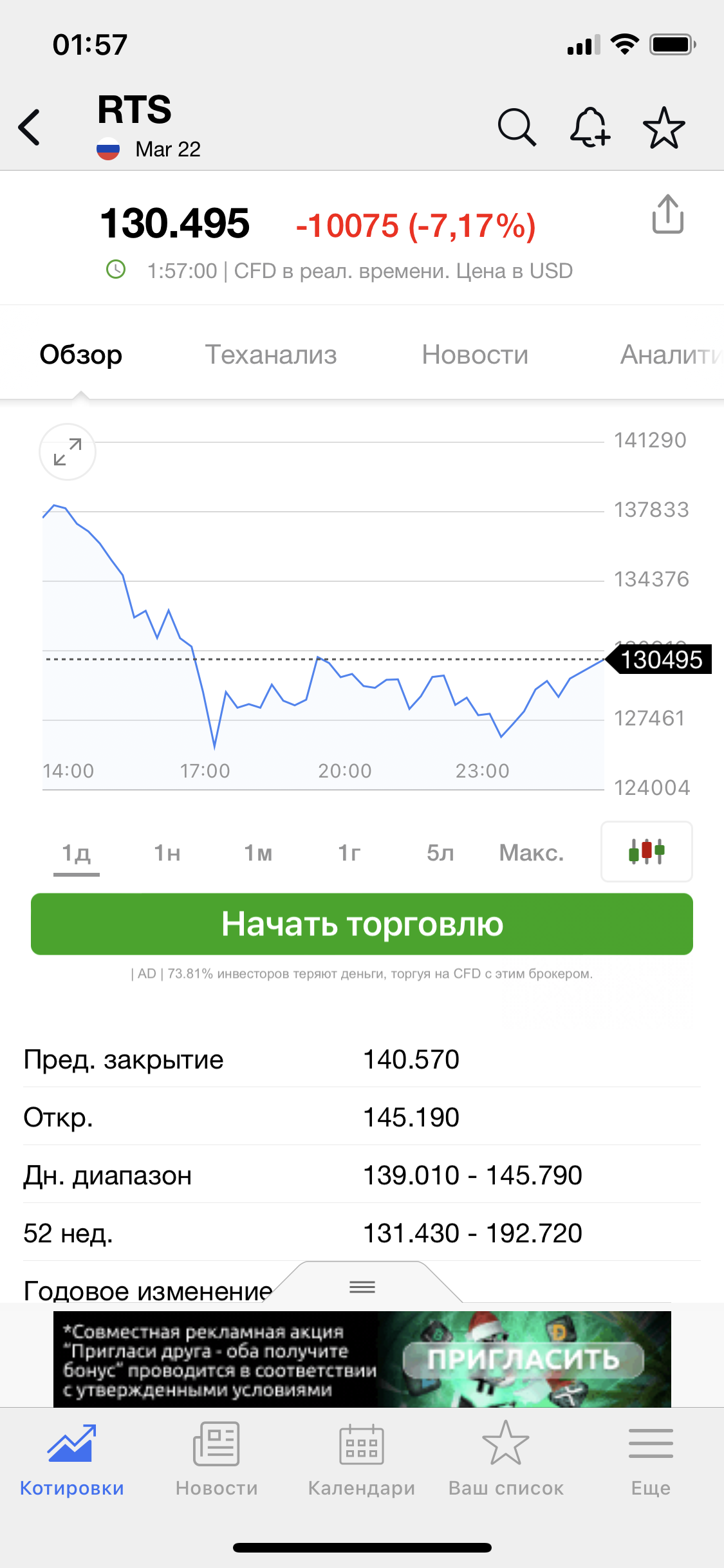Open the search magnifier icon
Screen dimensions: 724x1568
517,127
